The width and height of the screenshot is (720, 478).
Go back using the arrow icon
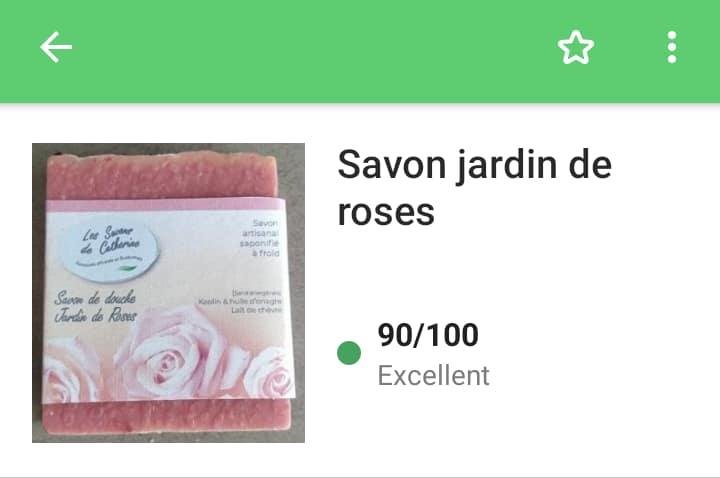pos(56,47)
